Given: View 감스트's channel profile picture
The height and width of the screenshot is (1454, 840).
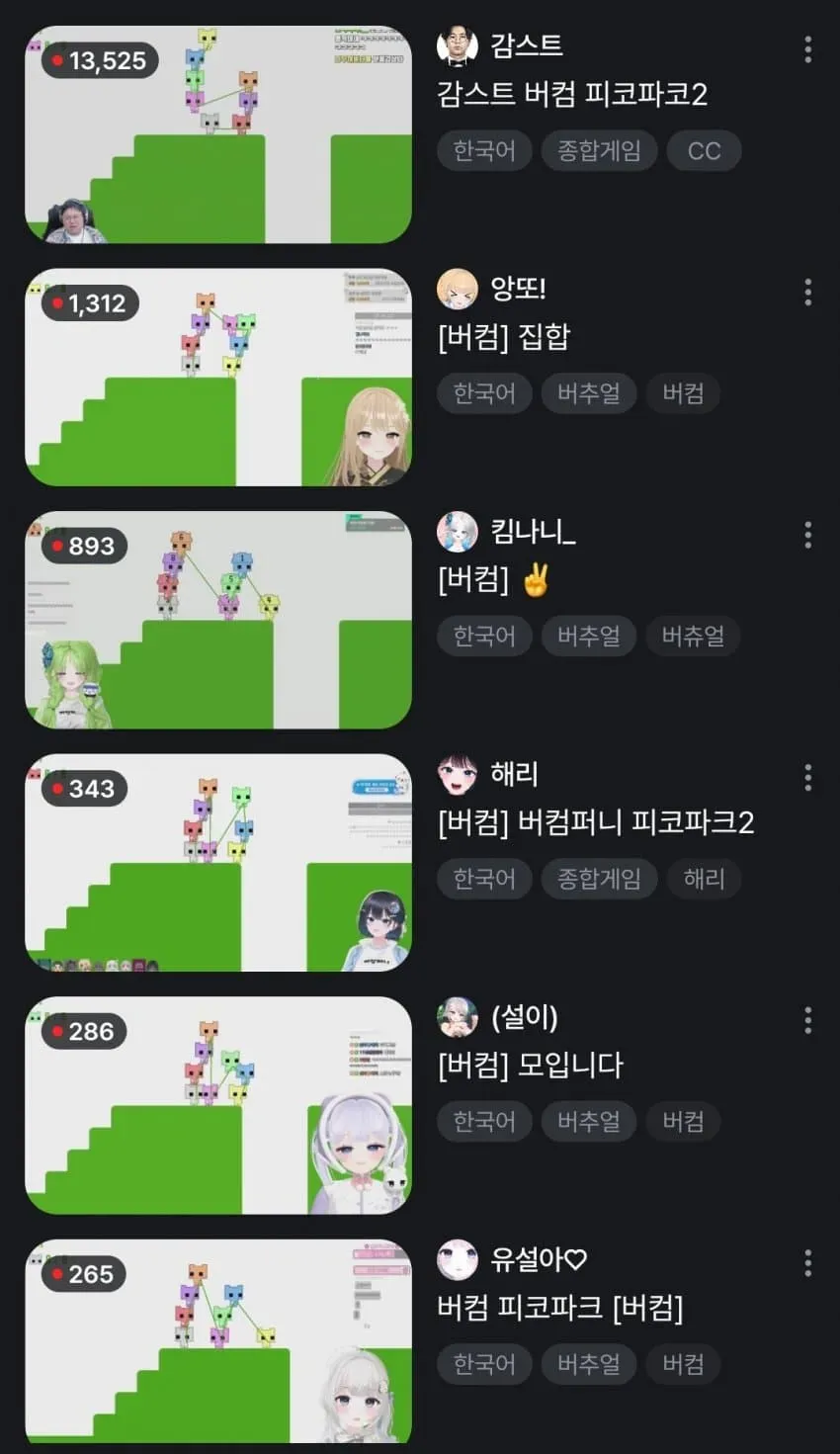Looking at the screenshot, I should coord(458,45).
